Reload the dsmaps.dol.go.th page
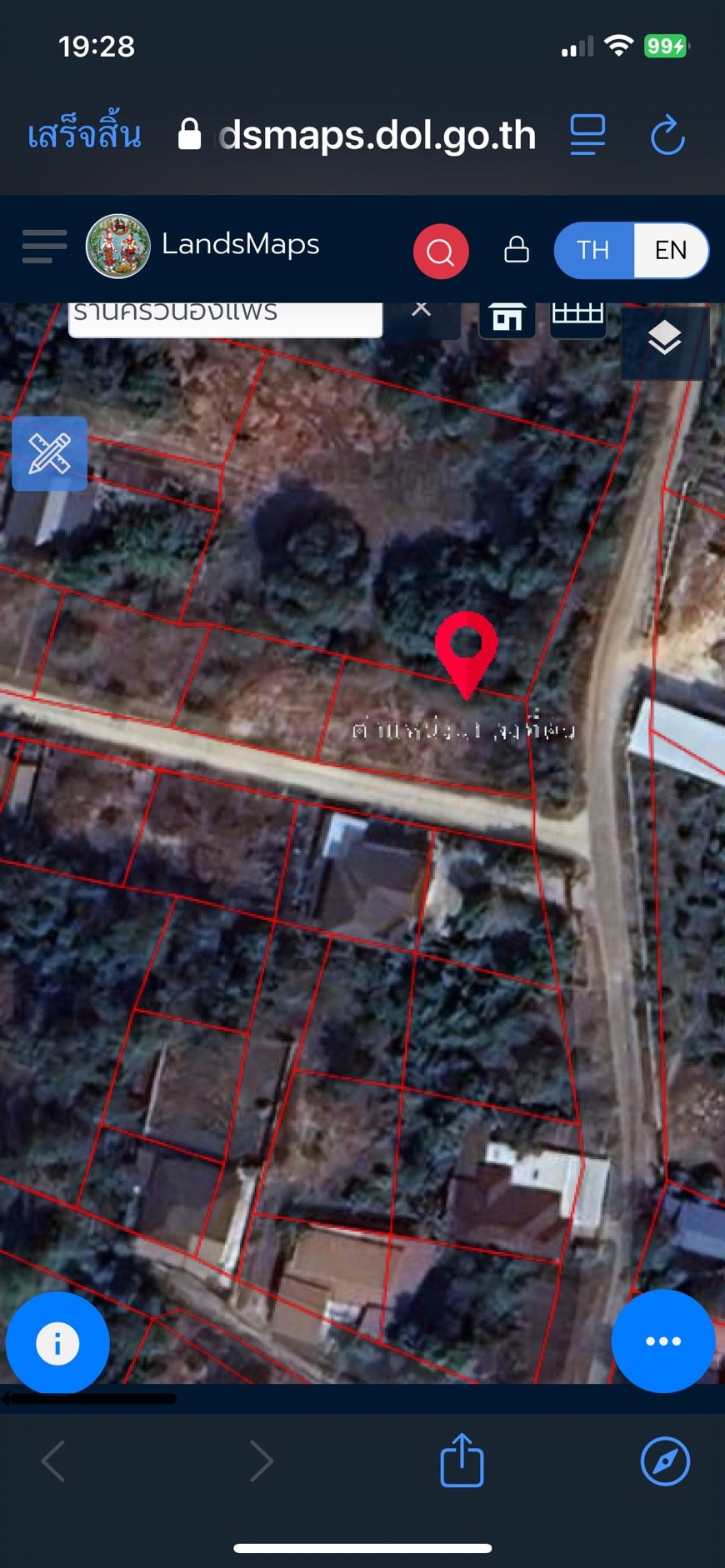The height and width of the screenshot is (1568, 725). 667,136
